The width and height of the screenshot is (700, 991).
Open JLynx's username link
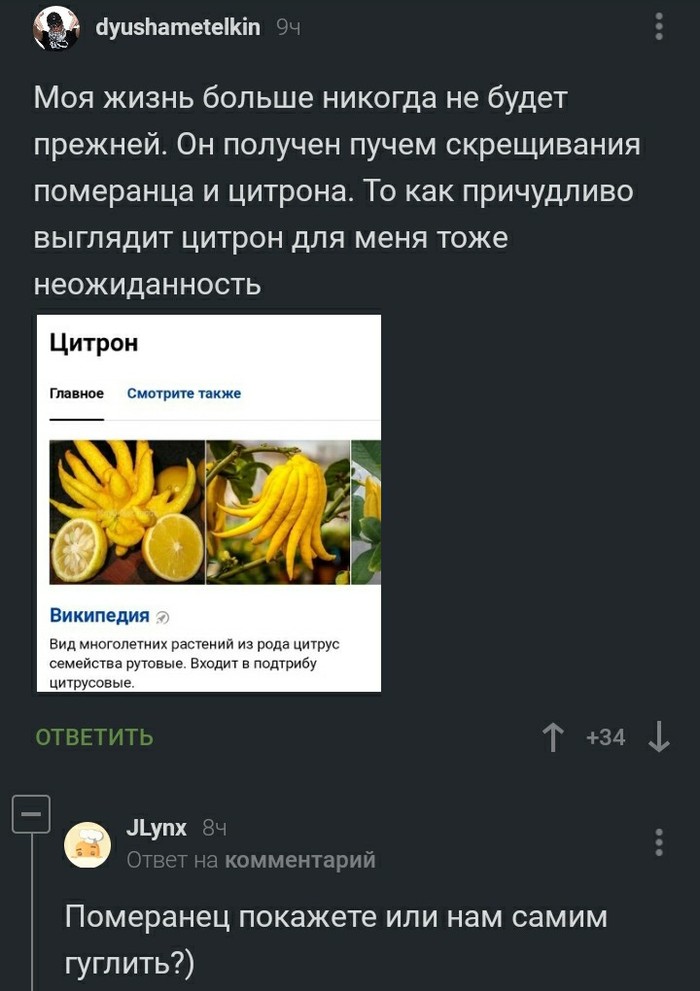tap(156, 828)
